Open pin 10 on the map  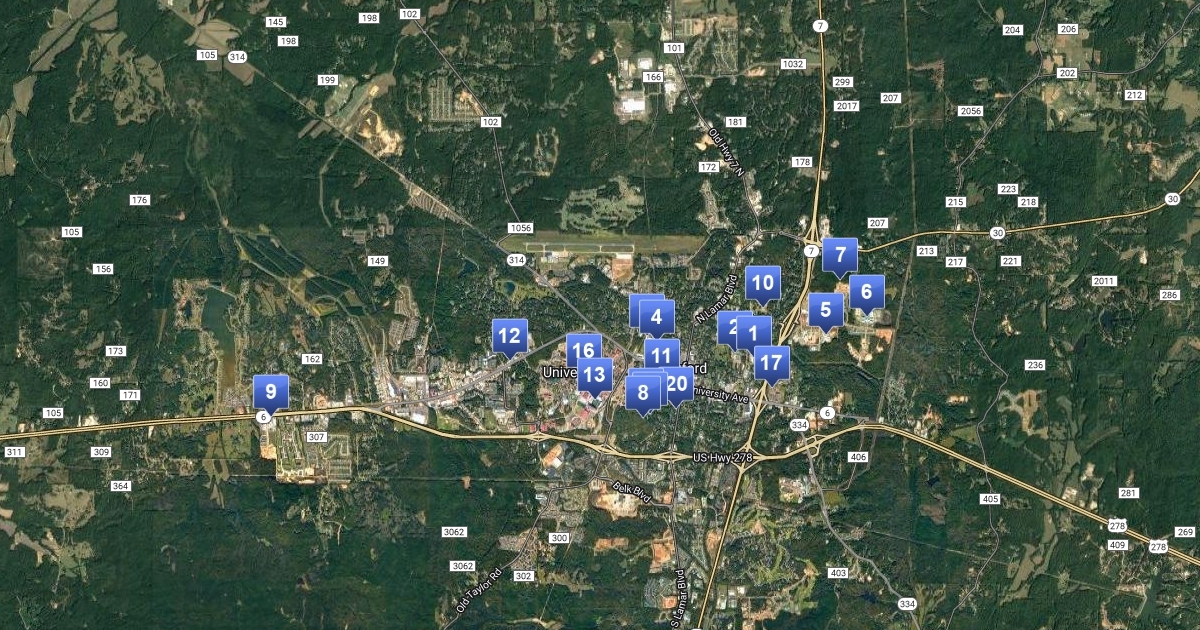tap(763, 283)
